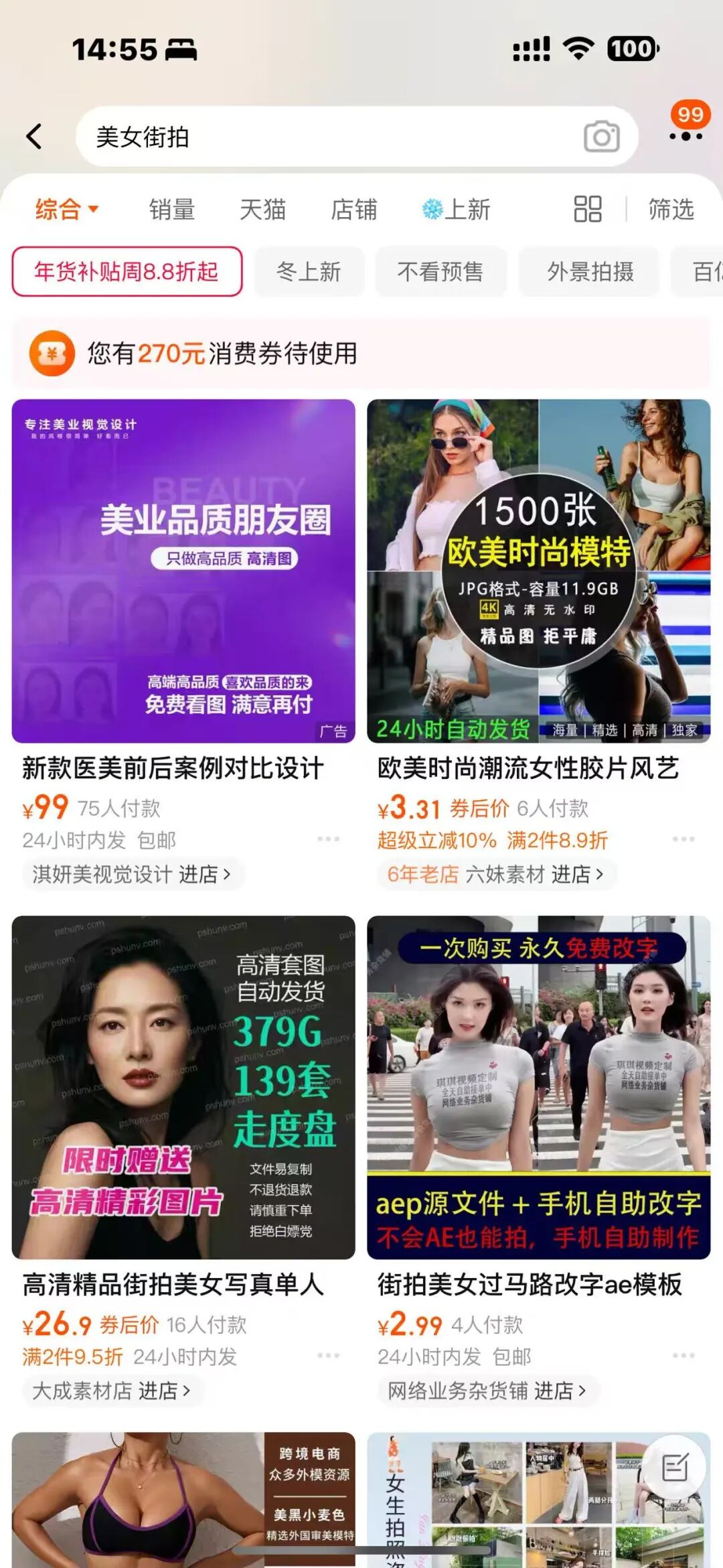This screenshot has width=723, height=1568.
Task: Open camera image search
Action: [601, 137]
